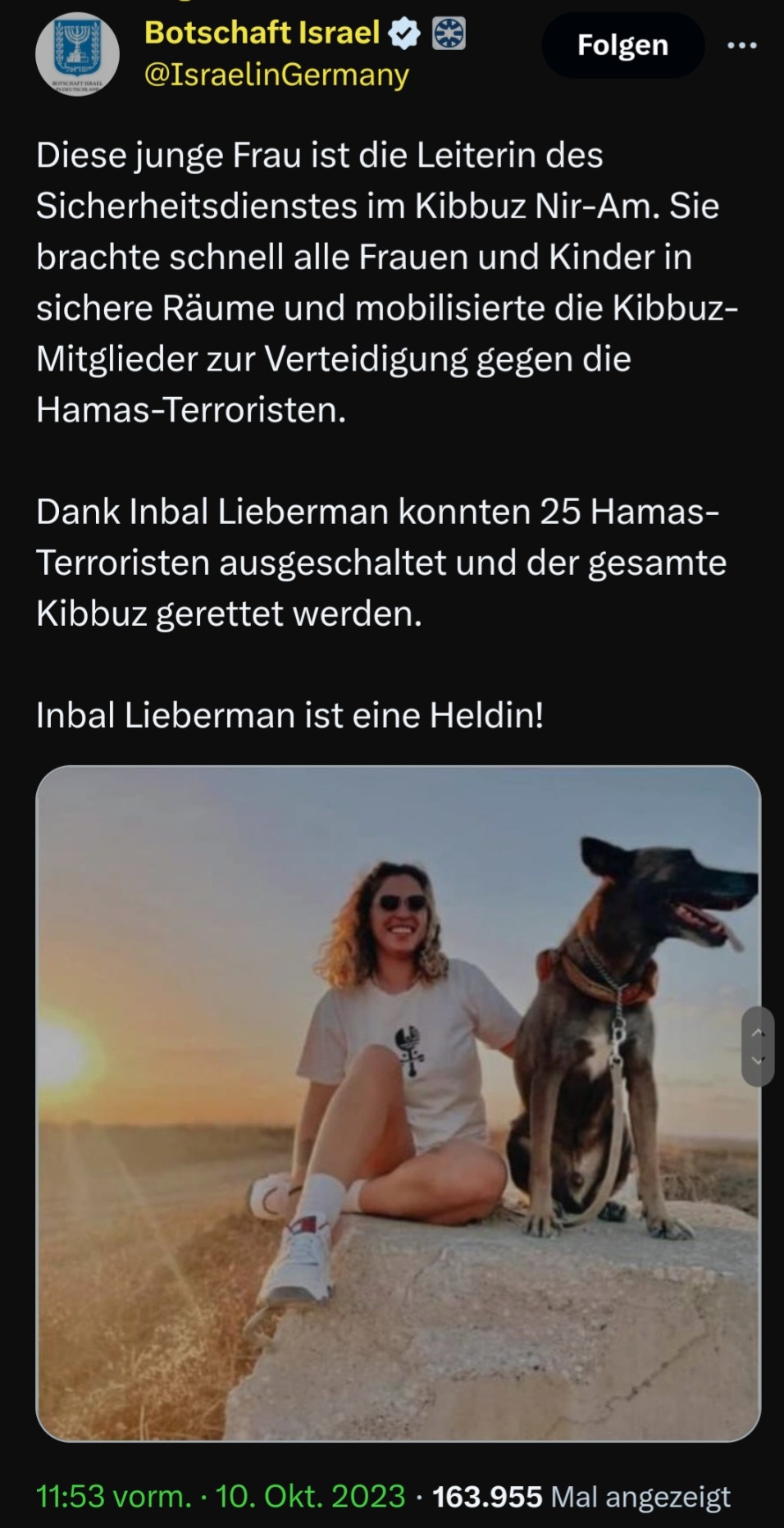Follow Botschaft Israel with Folgen button
Screen dimensions: 784x1528
tap(622, 46)
